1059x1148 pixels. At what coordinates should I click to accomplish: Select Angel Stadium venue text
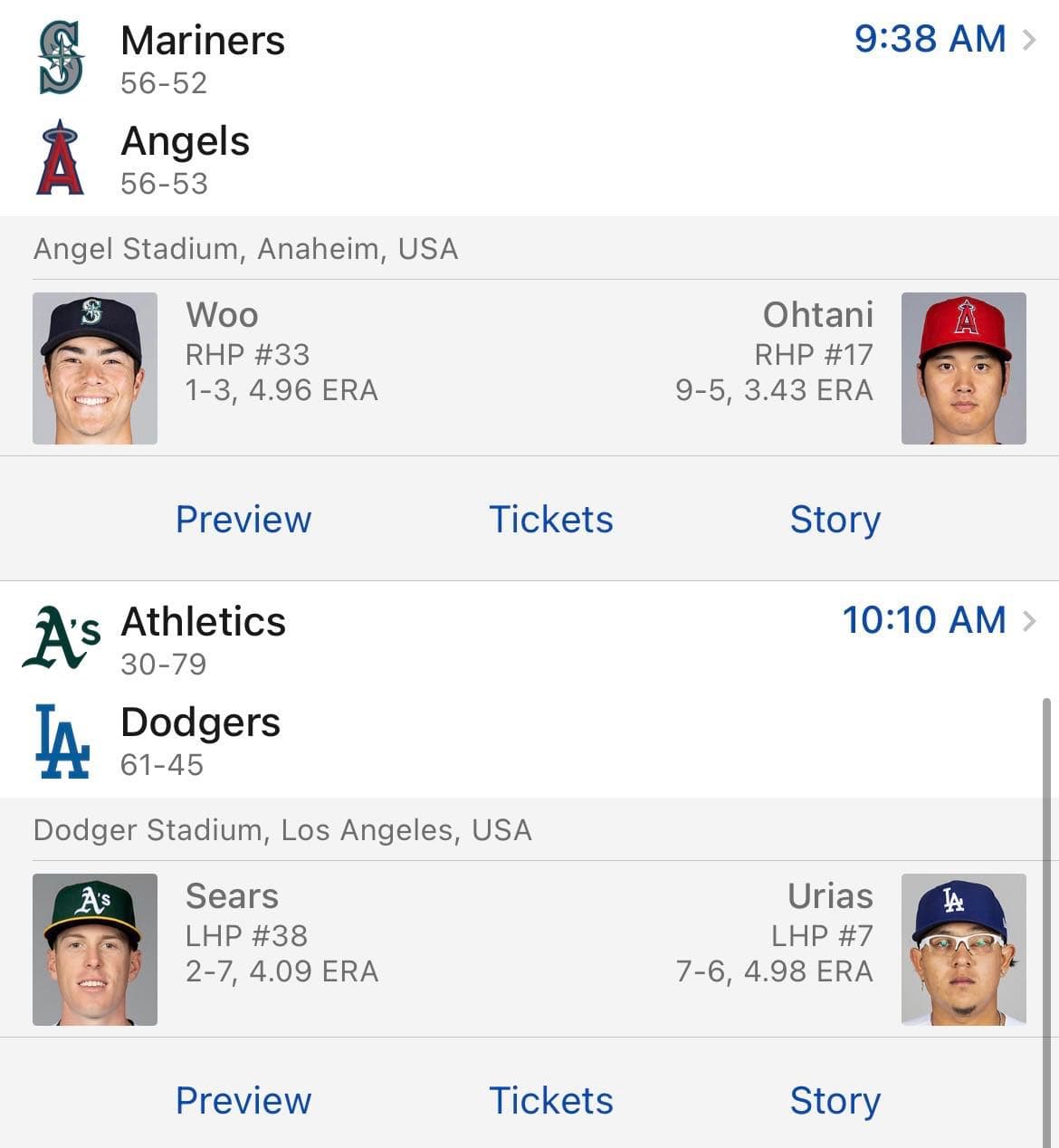pyautogui.click(x=245, y=249)
